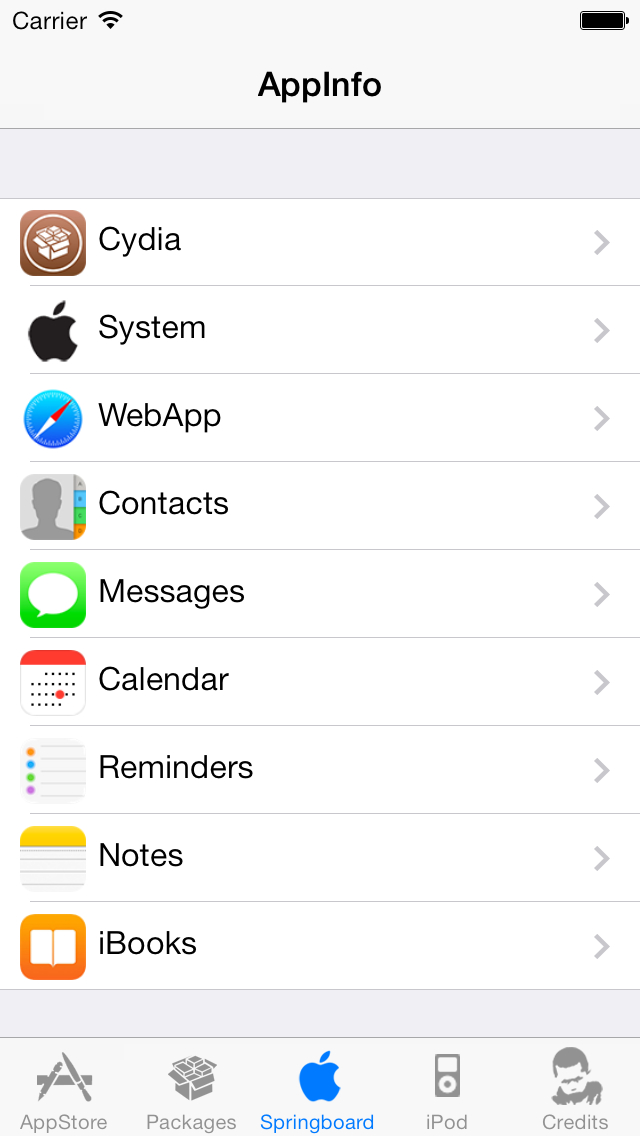Open the iBooks entry

pos(320,946)
